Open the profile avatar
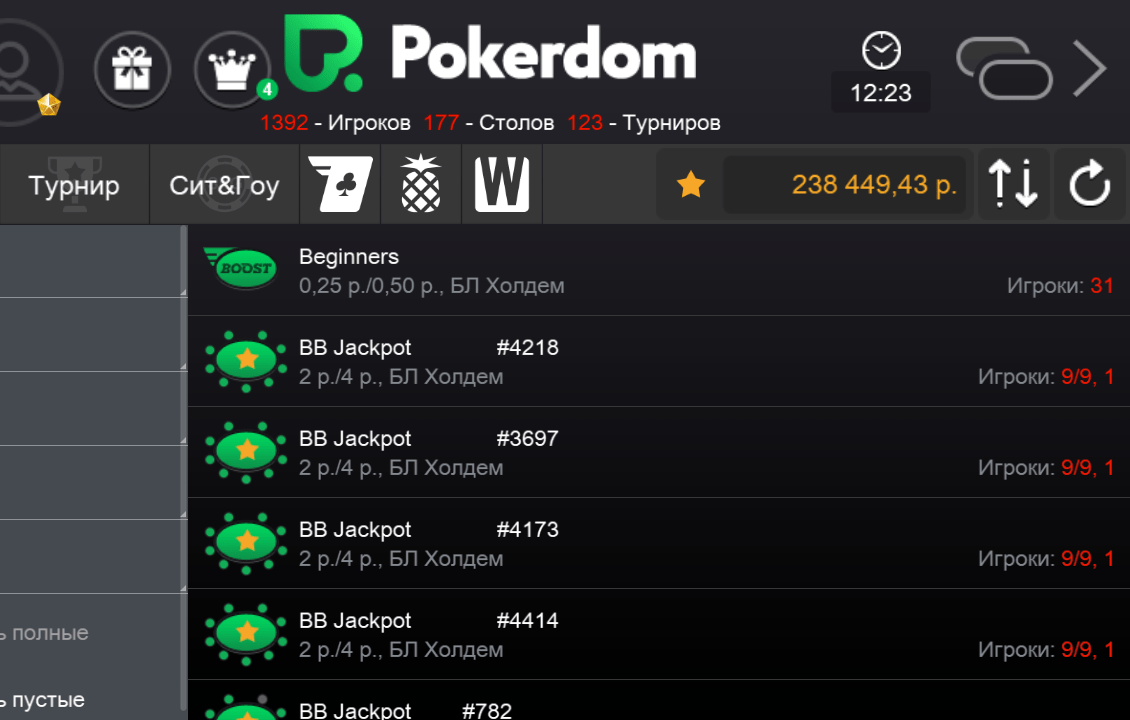 pos(22,70)
